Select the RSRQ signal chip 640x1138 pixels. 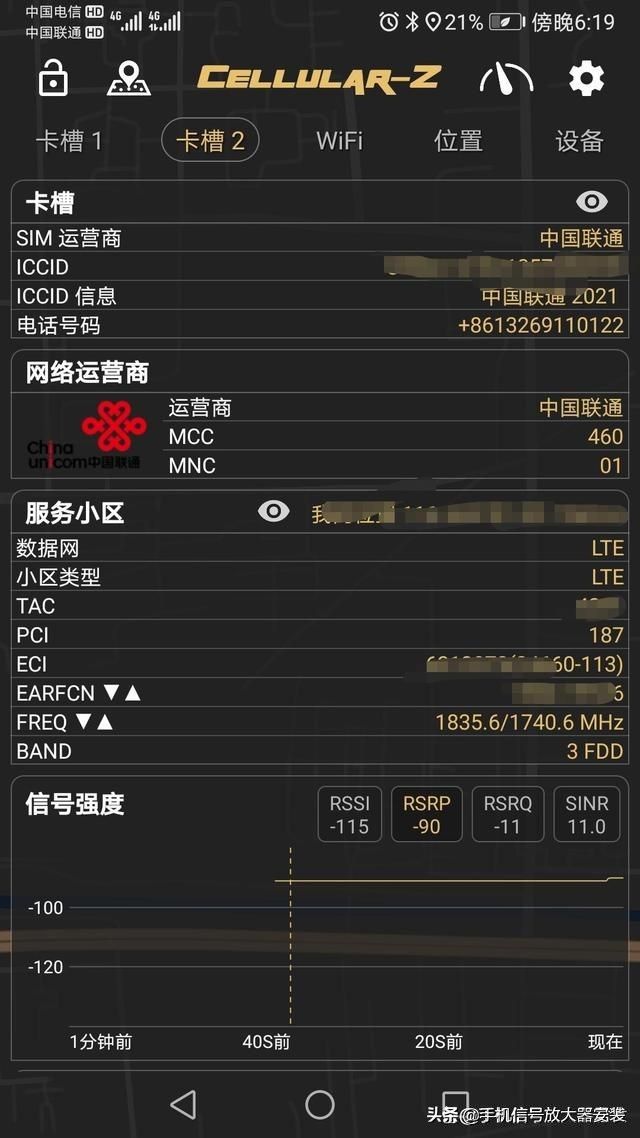[x=508, y=814]
